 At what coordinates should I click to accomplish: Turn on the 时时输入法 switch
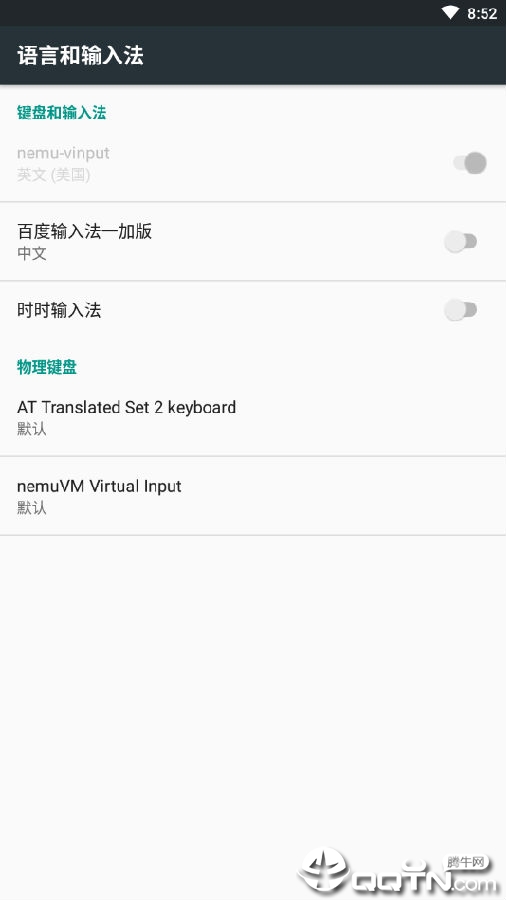(x=461, y=310)
